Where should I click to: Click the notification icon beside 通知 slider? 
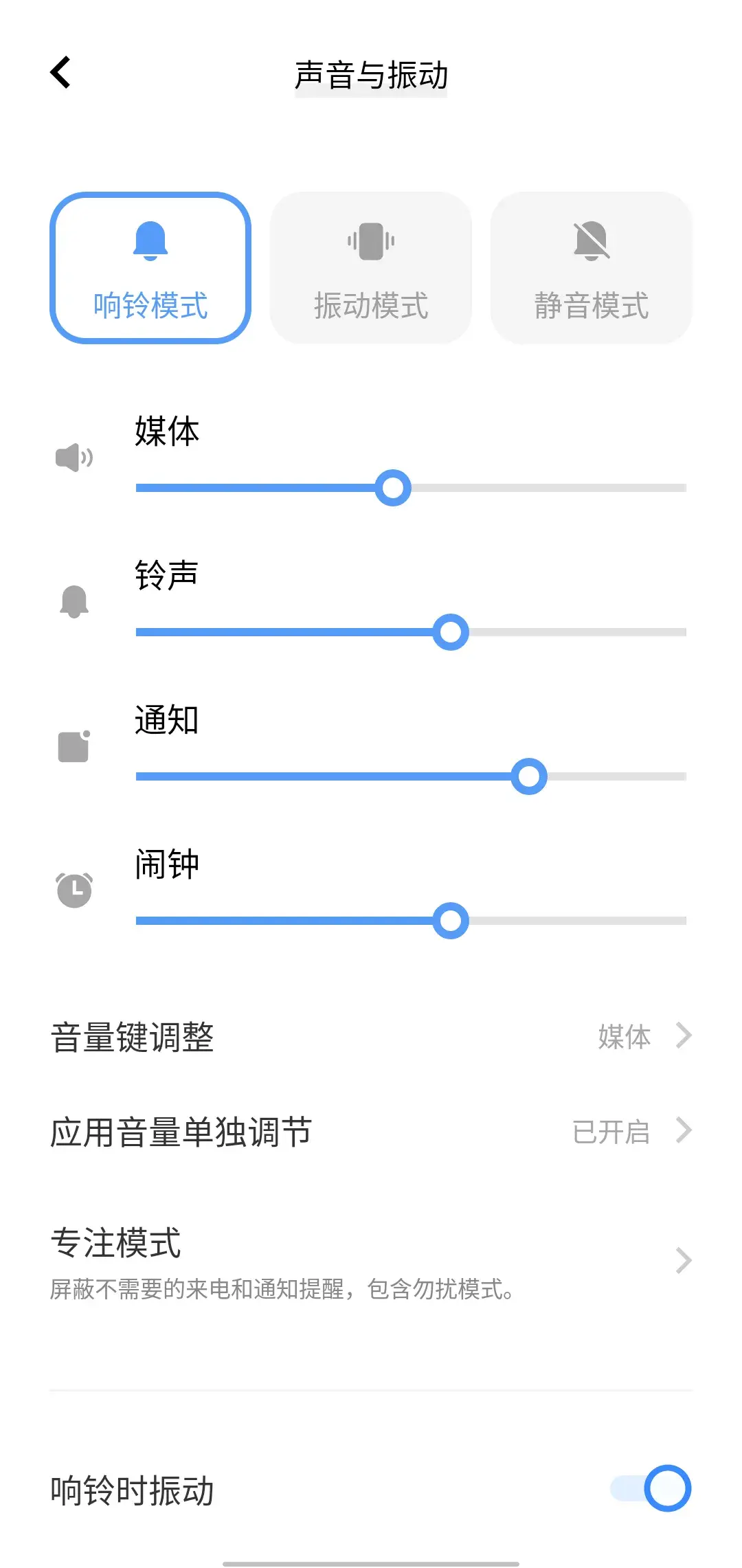[74, 747]
